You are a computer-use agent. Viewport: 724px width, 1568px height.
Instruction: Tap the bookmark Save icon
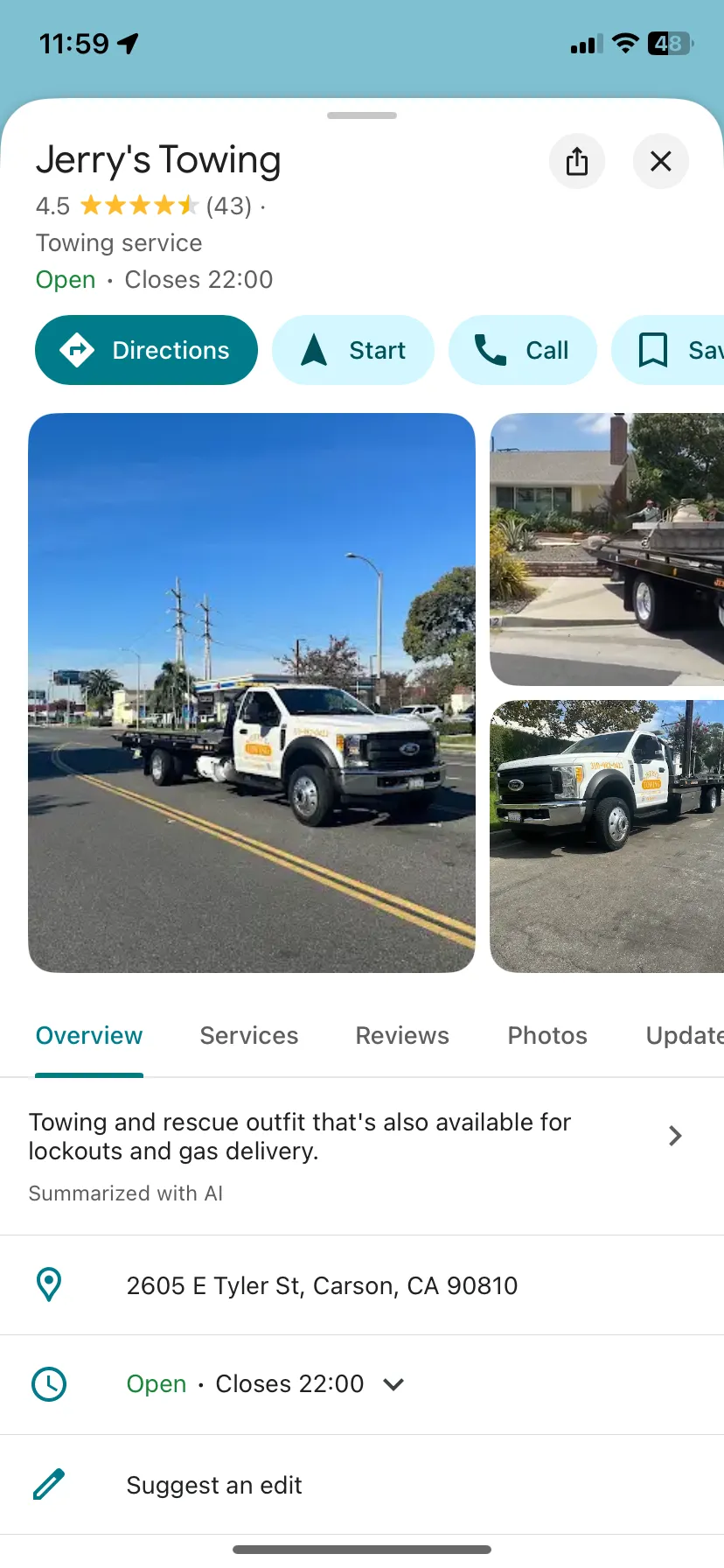[x=651, y=349]
